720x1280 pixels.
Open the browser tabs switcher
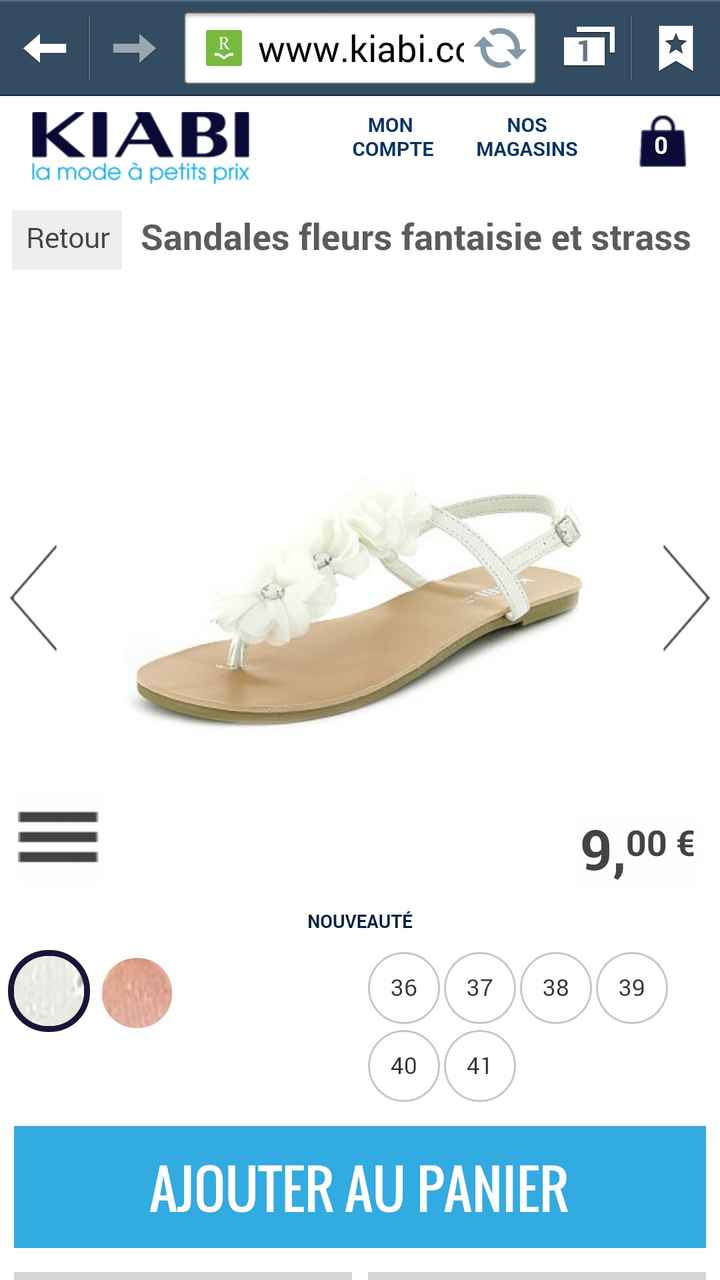[590, 46]
